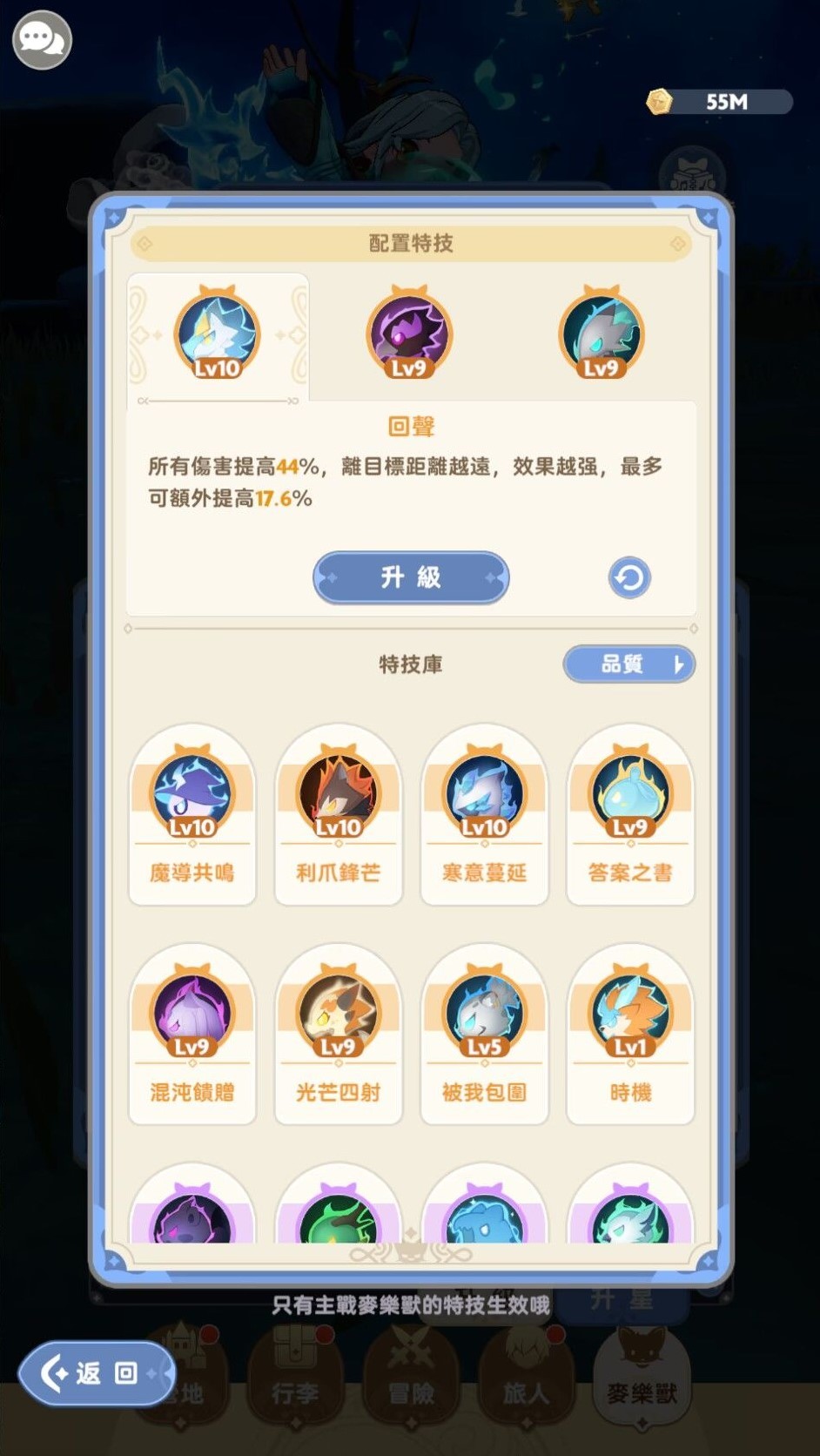Screen dimensions: 820x1456
Task: Pick the 答案之書 skill icon
Action: (629, 792)
